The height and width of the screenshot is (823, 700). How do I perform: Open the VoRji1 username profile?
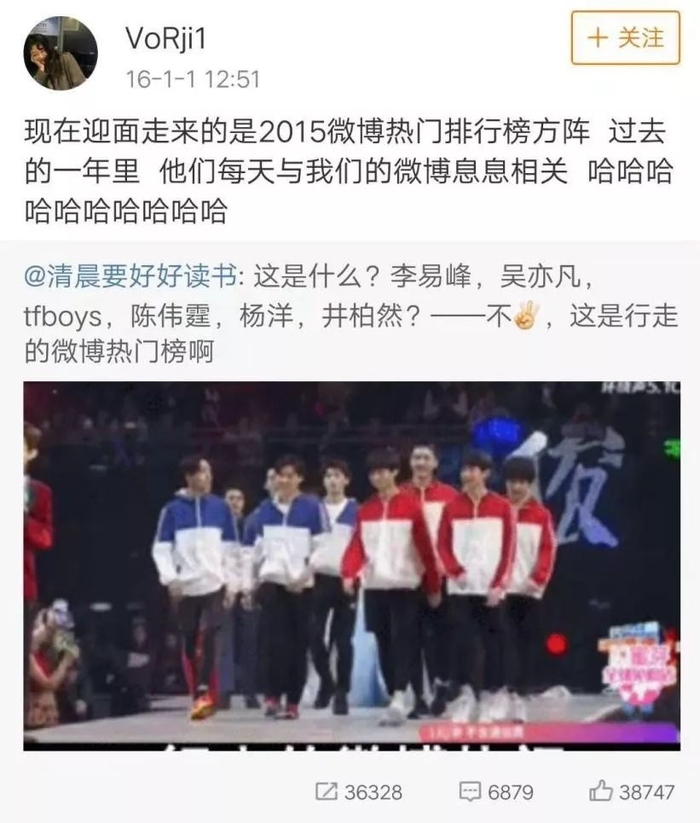pyautogui.click(x=164, y=38)
